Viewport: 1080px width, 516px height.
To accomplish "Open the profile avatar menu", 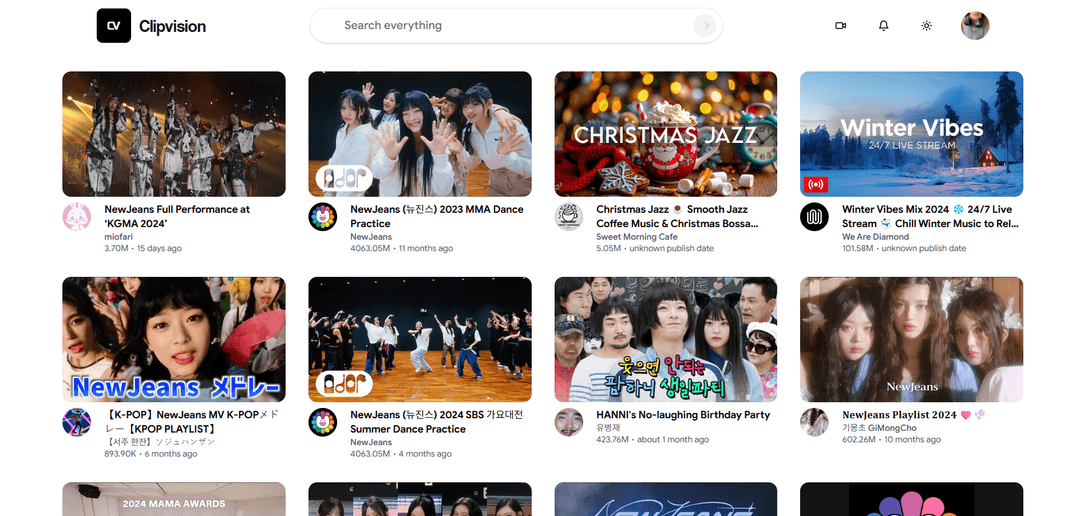I will tap(974, 26).
